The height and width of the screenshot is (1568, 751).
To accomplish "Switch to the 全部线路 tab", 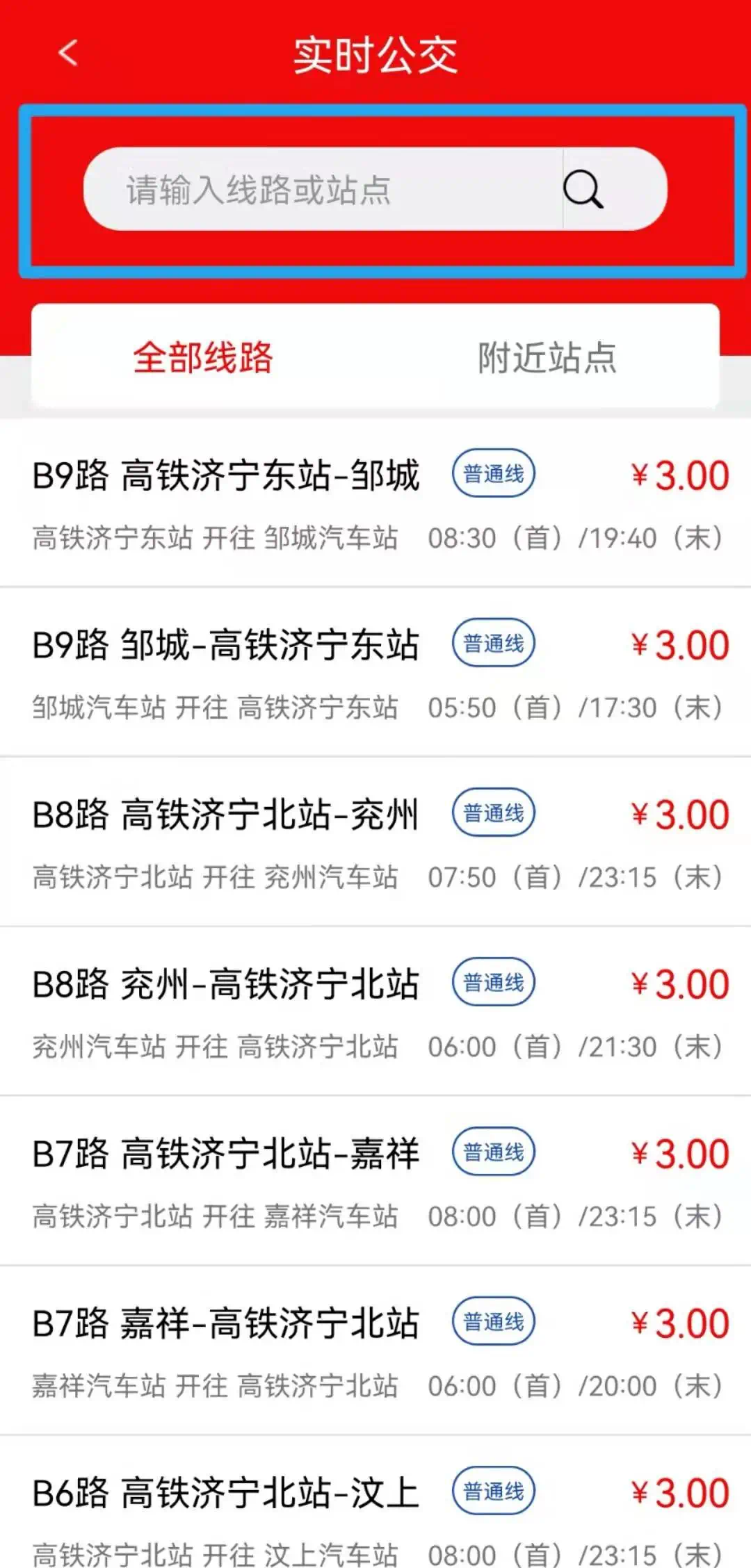I will pyautogui.click(x=203, y=357).
